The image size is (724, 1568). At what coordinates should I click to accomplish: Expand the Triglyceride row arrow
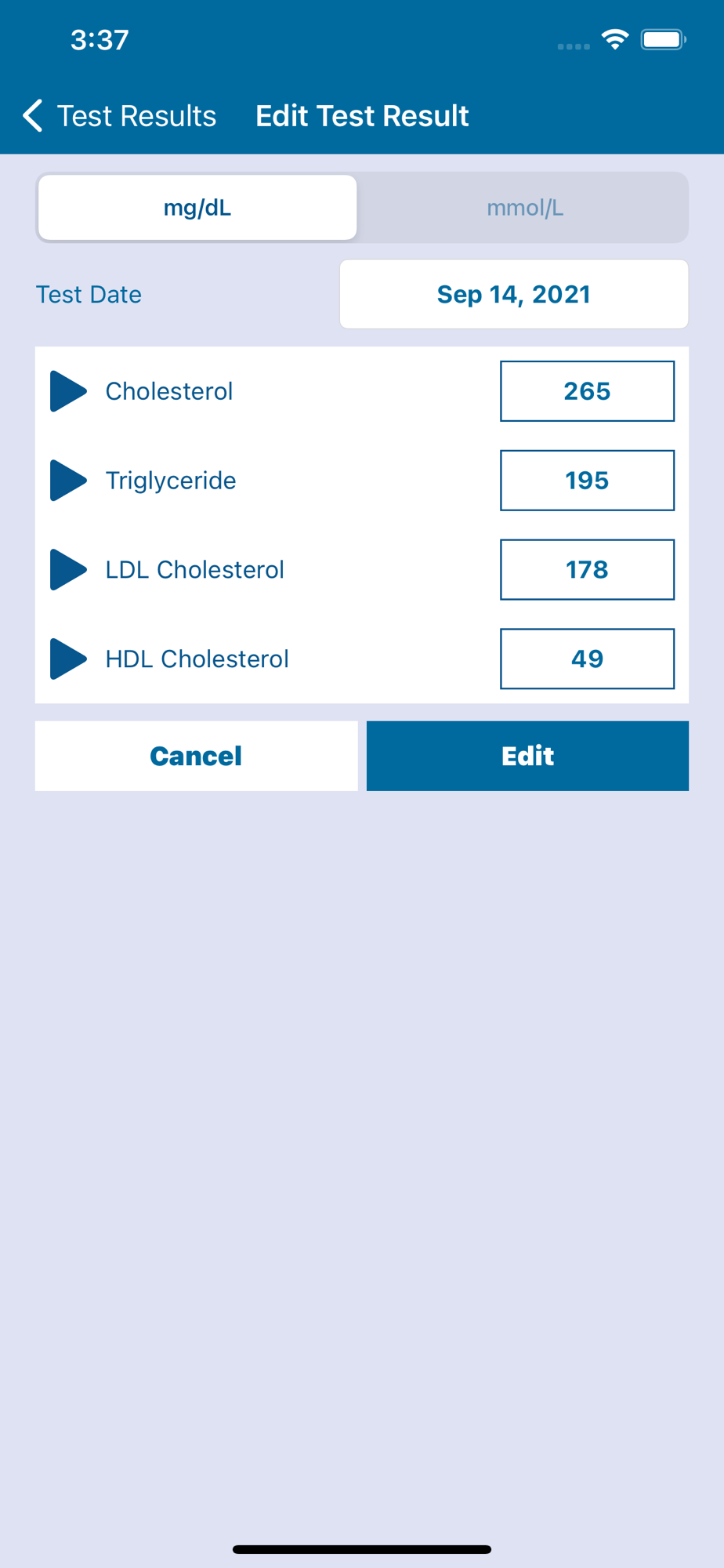click(x=69, y=481)
